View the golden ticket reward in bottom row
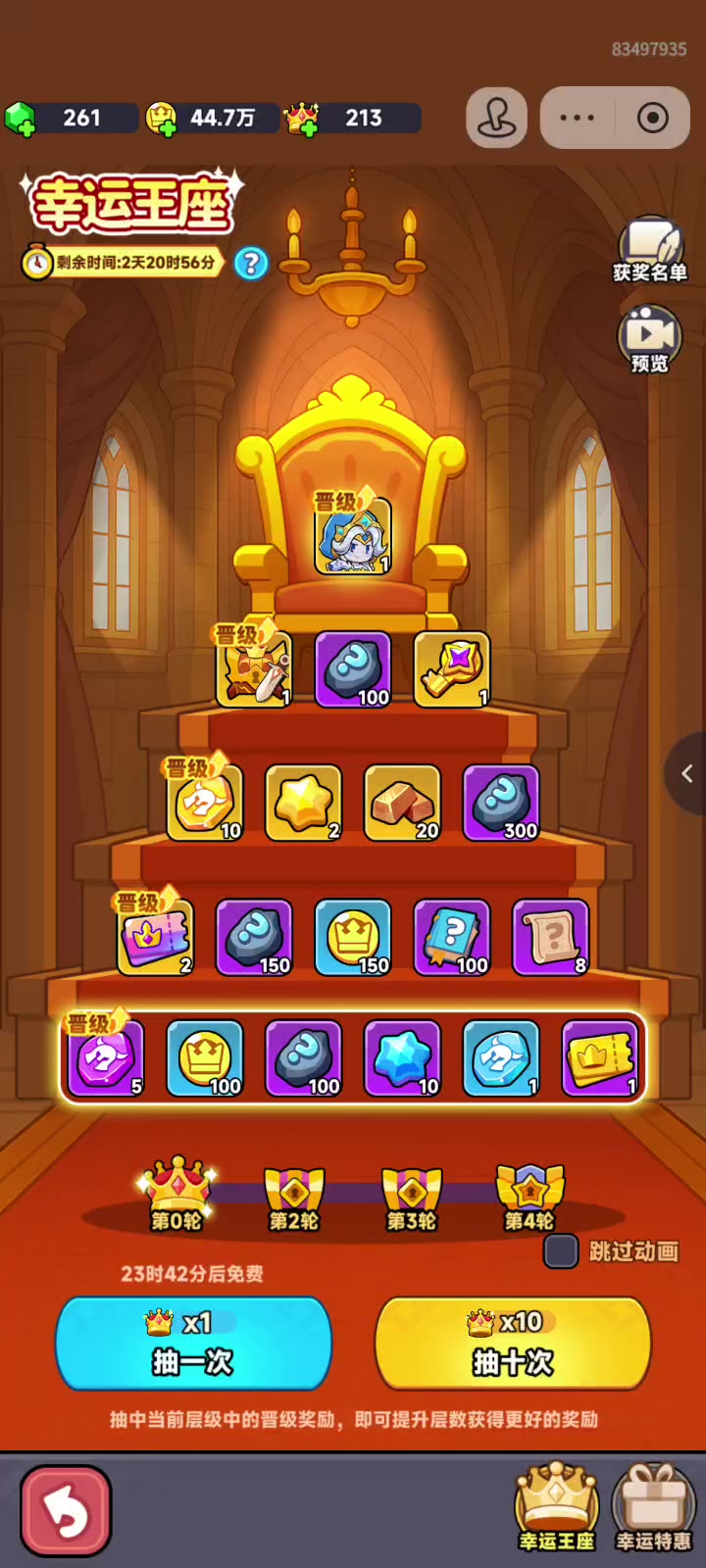 (x=600, y=1058)
